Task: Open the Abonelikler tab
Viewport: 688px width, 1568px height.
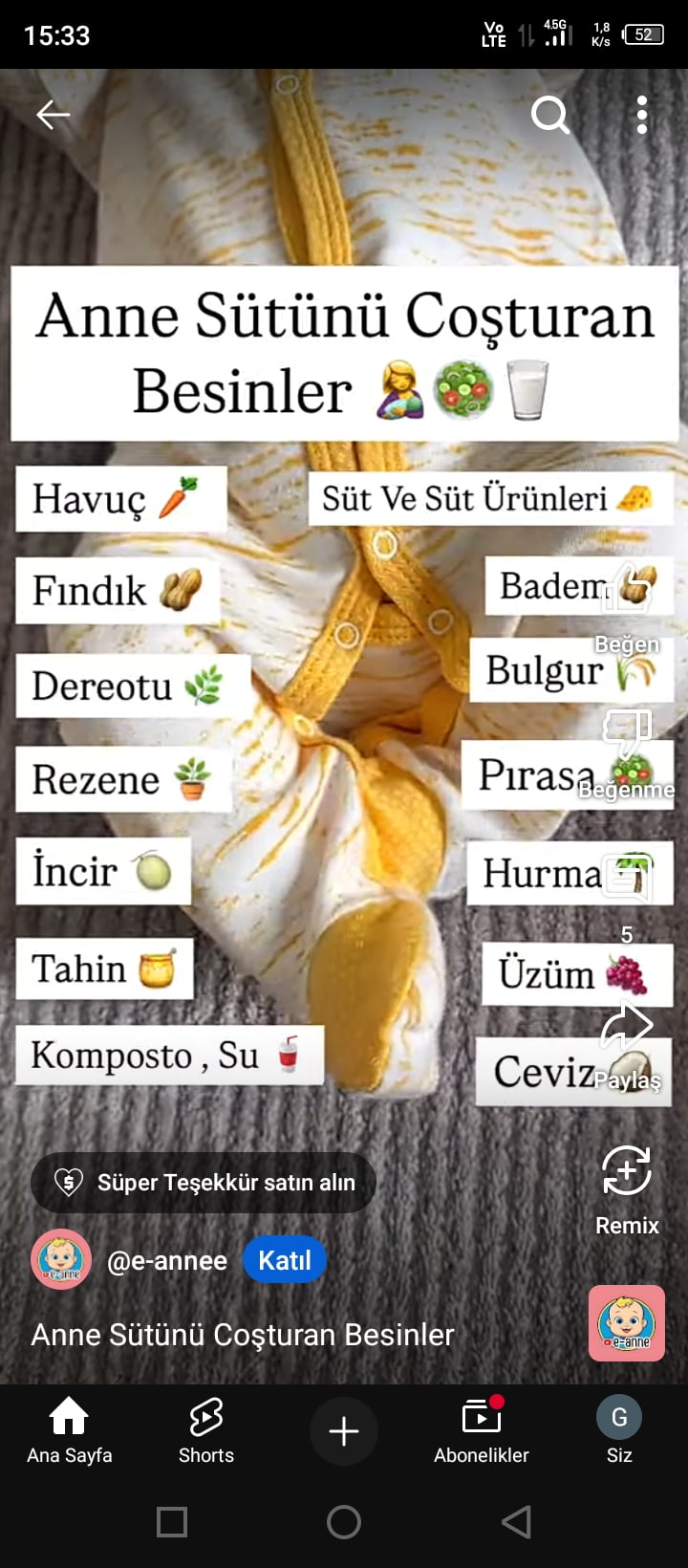Action: [x=482, y=1430]
